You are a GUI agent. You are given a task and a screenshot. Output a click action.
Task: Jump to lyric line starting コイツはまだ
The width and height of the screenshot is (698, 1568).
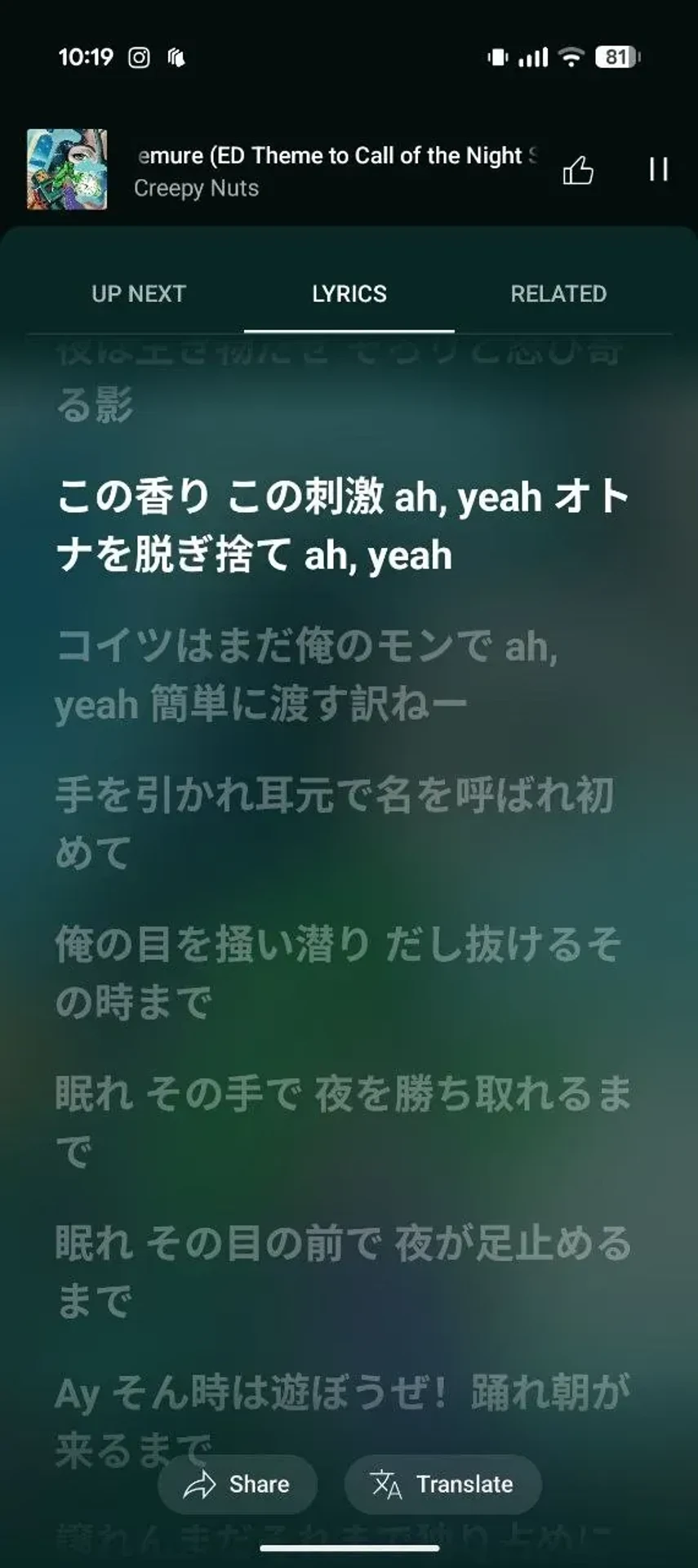pos(307,675)
